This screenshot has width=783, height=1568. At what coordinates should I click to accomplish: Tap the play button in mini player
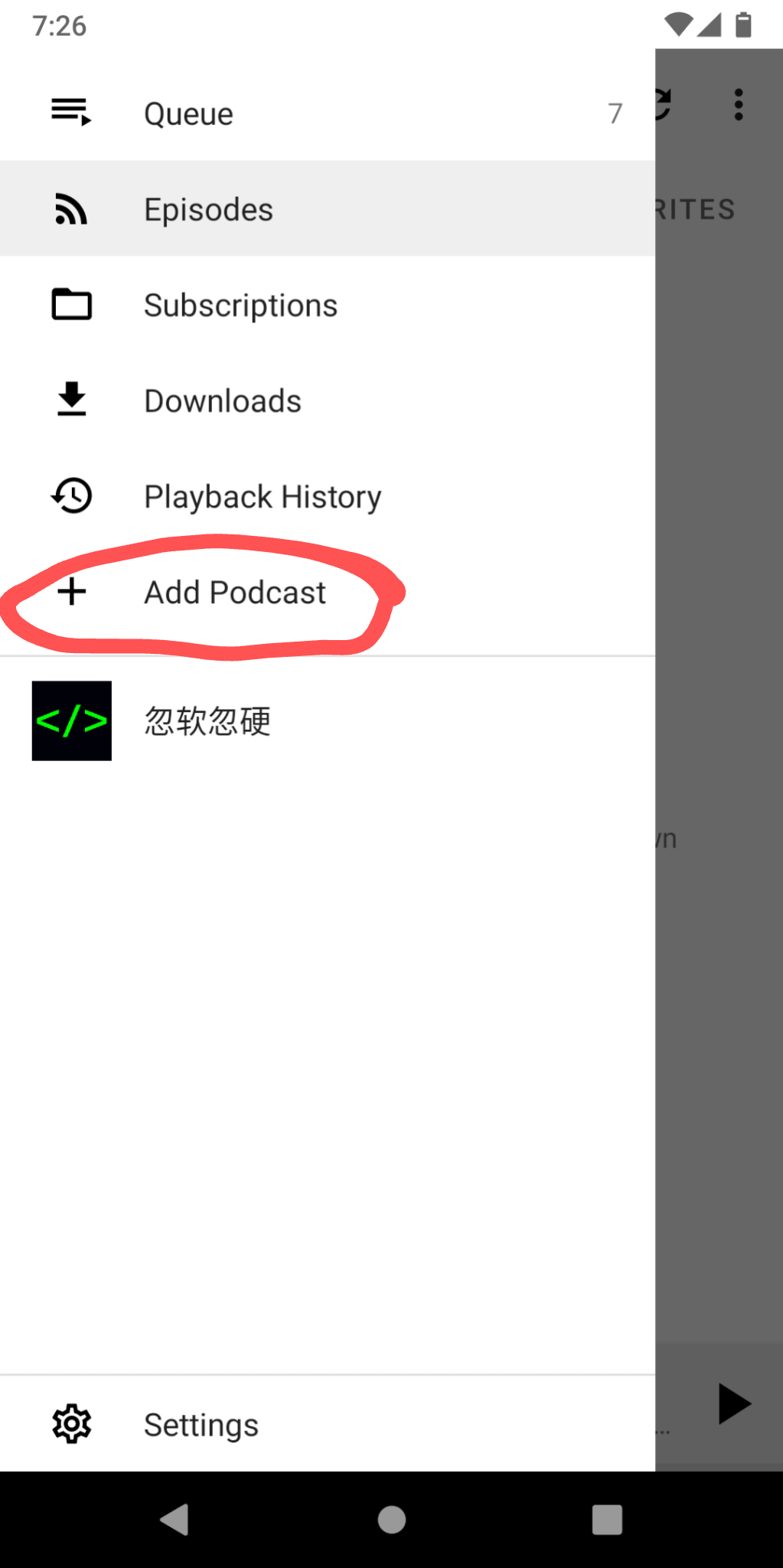pyautogui.click(x=734, y=1404)
